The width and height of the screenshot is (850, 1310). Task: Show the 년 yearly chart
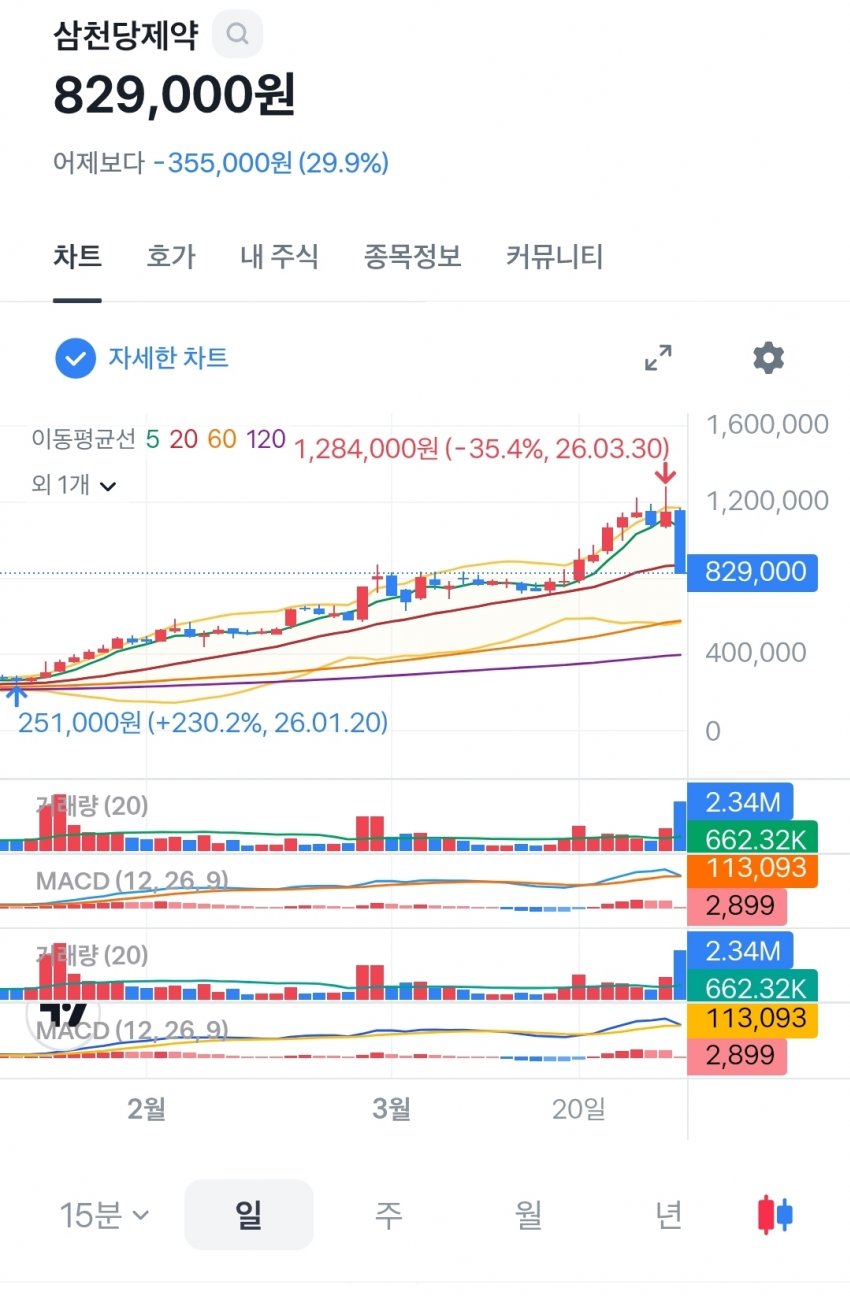pyautogui.click(x=668, y=1215)
